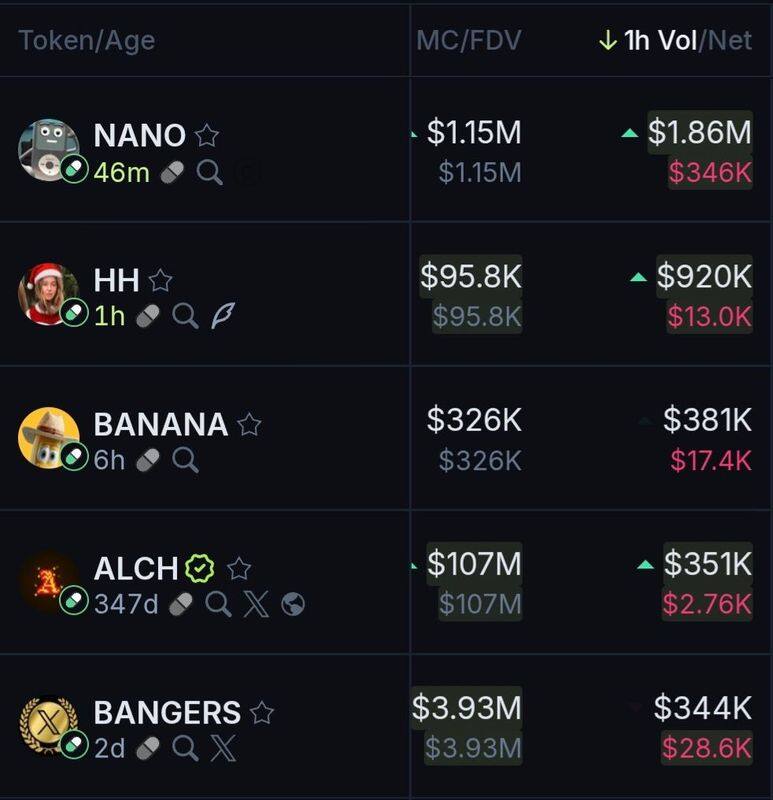The image size is (773, 800).
Task: Search BANANA with the magnifier icon
Action: click(x=185, y=460)
